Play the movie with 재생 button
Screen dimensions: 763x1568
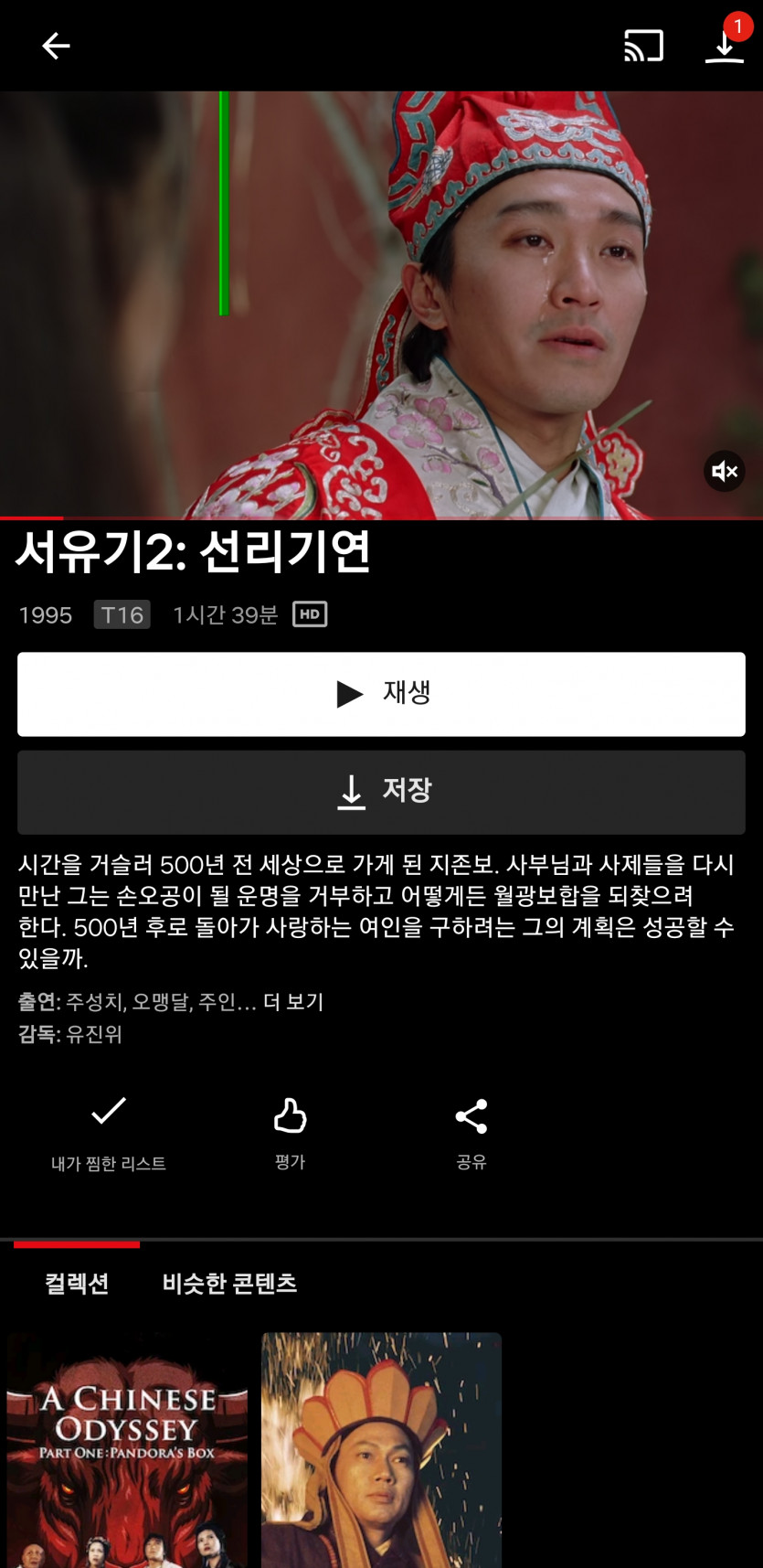381,694
